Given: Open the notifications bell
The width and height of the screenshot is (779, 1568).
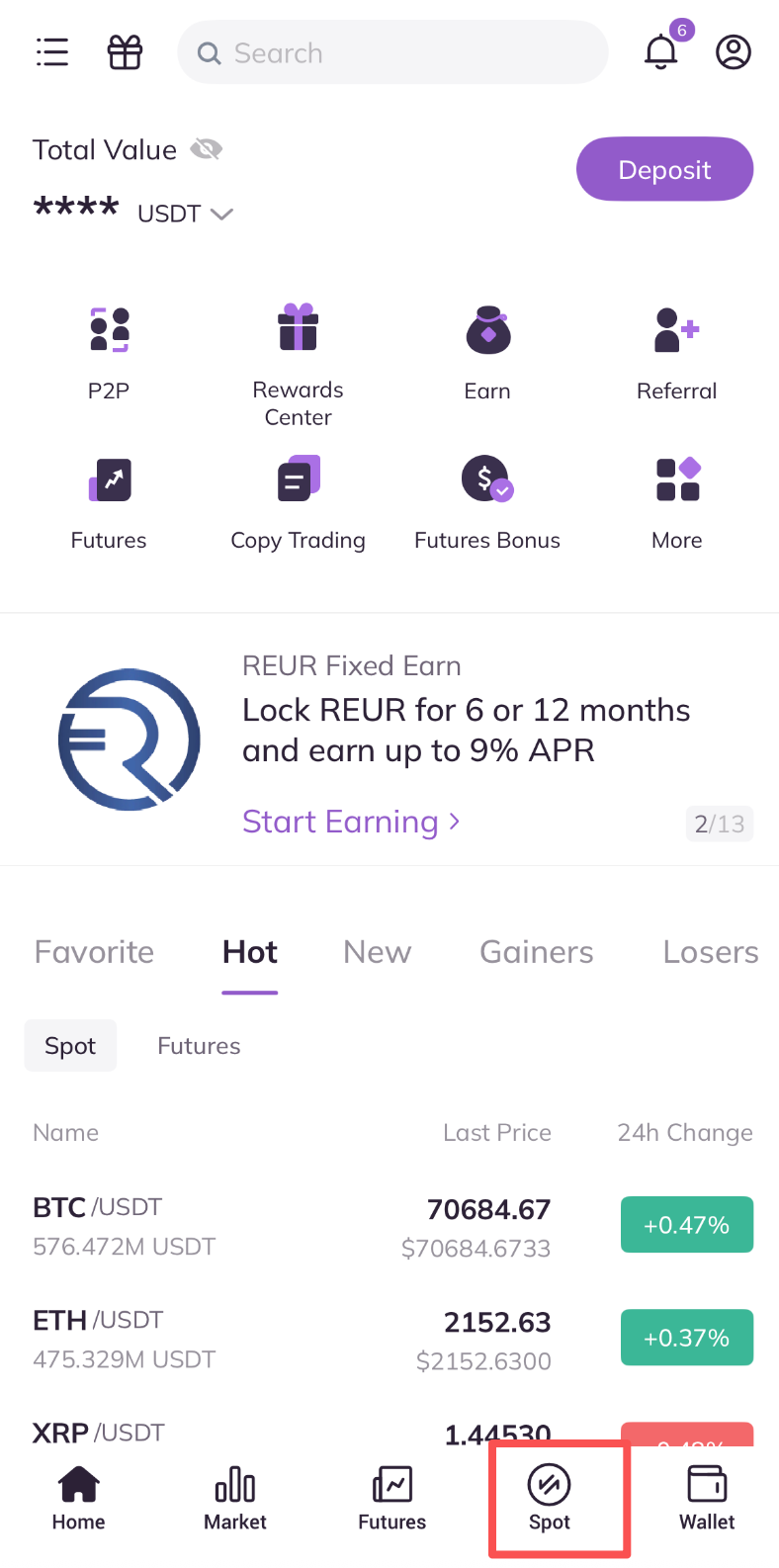Looking at the screenshot, I should coord(661,51).
